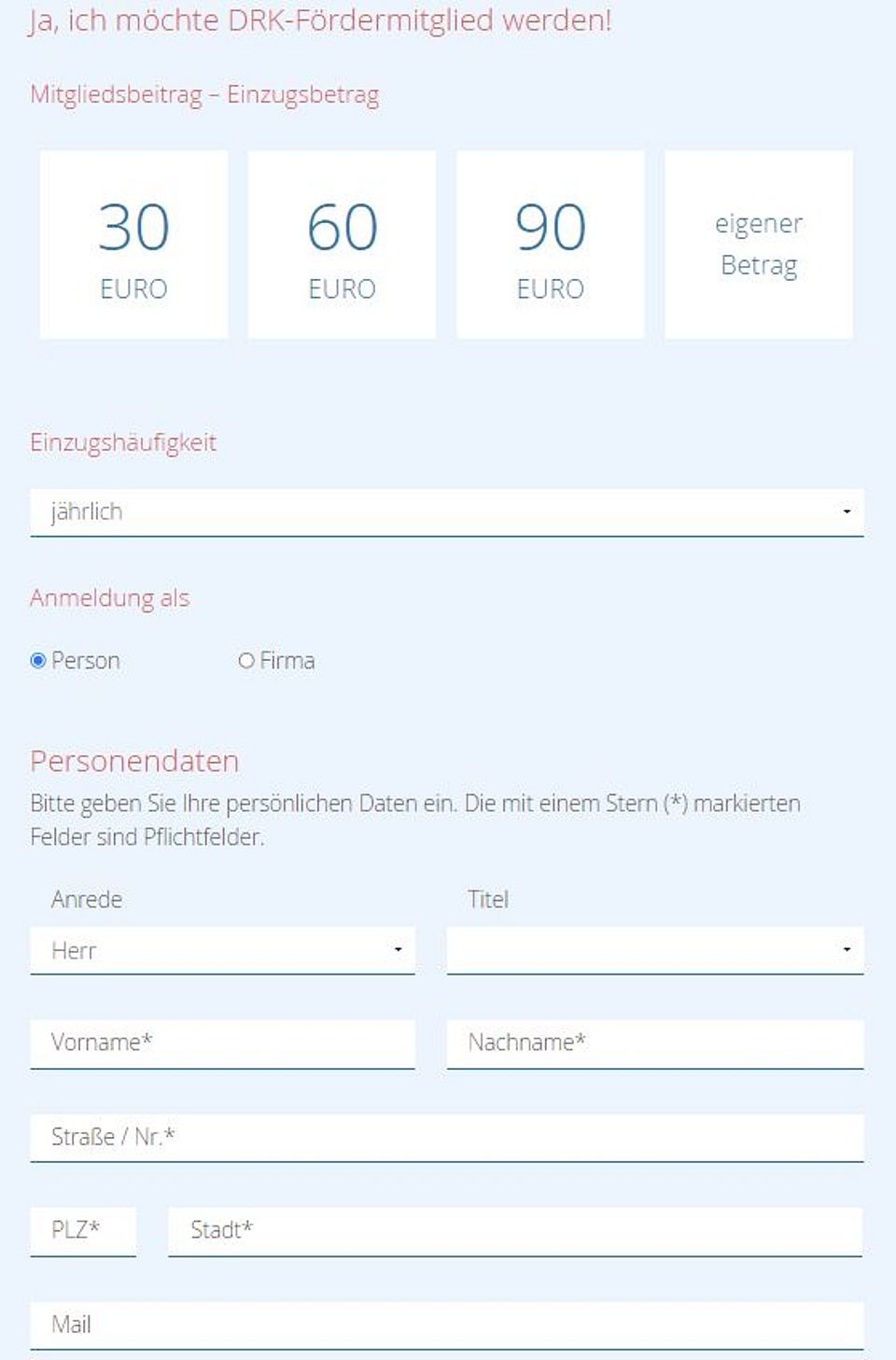Choose the 60 EURO contribution tile
Image resolution: width=896 pixels, height=1360 pixels.
[x=342, y=245]
